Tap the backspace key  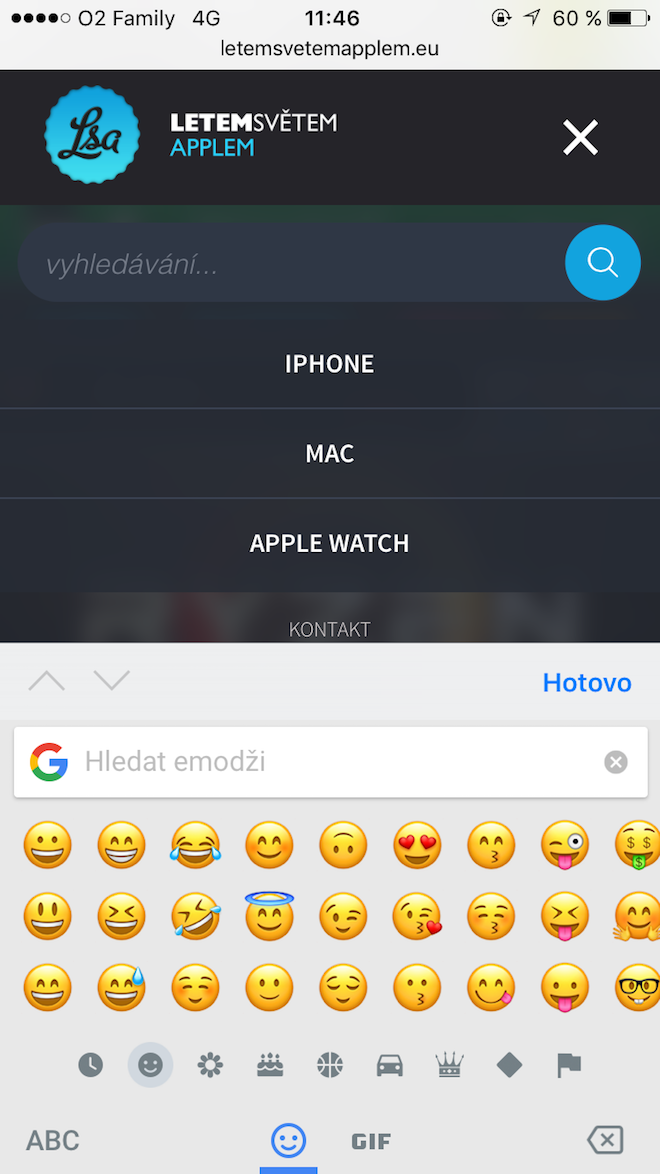tap(605, 1140)
